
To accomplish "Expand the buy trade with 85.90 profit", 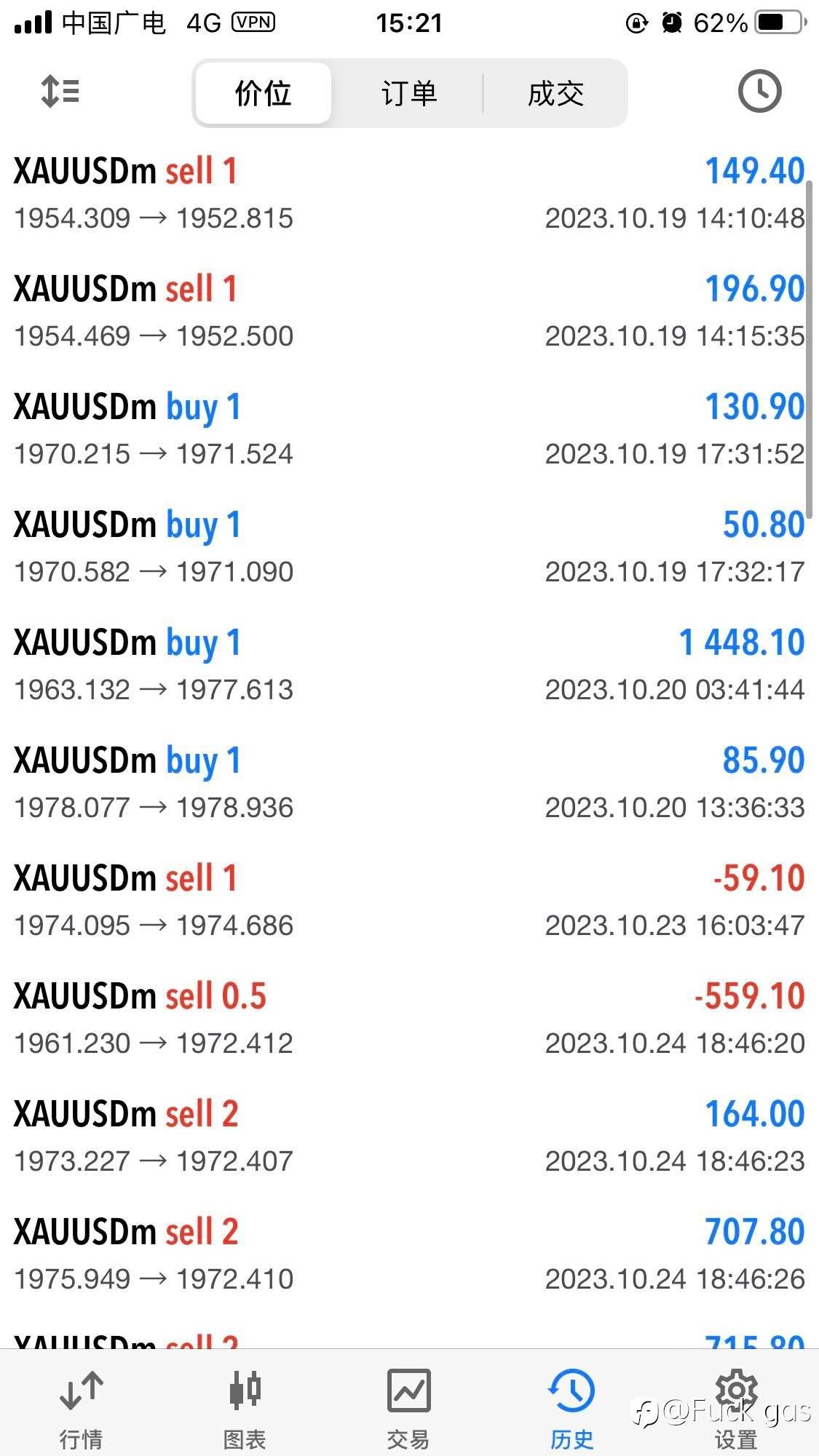I will pyautogui.click(x=409, y=783).
